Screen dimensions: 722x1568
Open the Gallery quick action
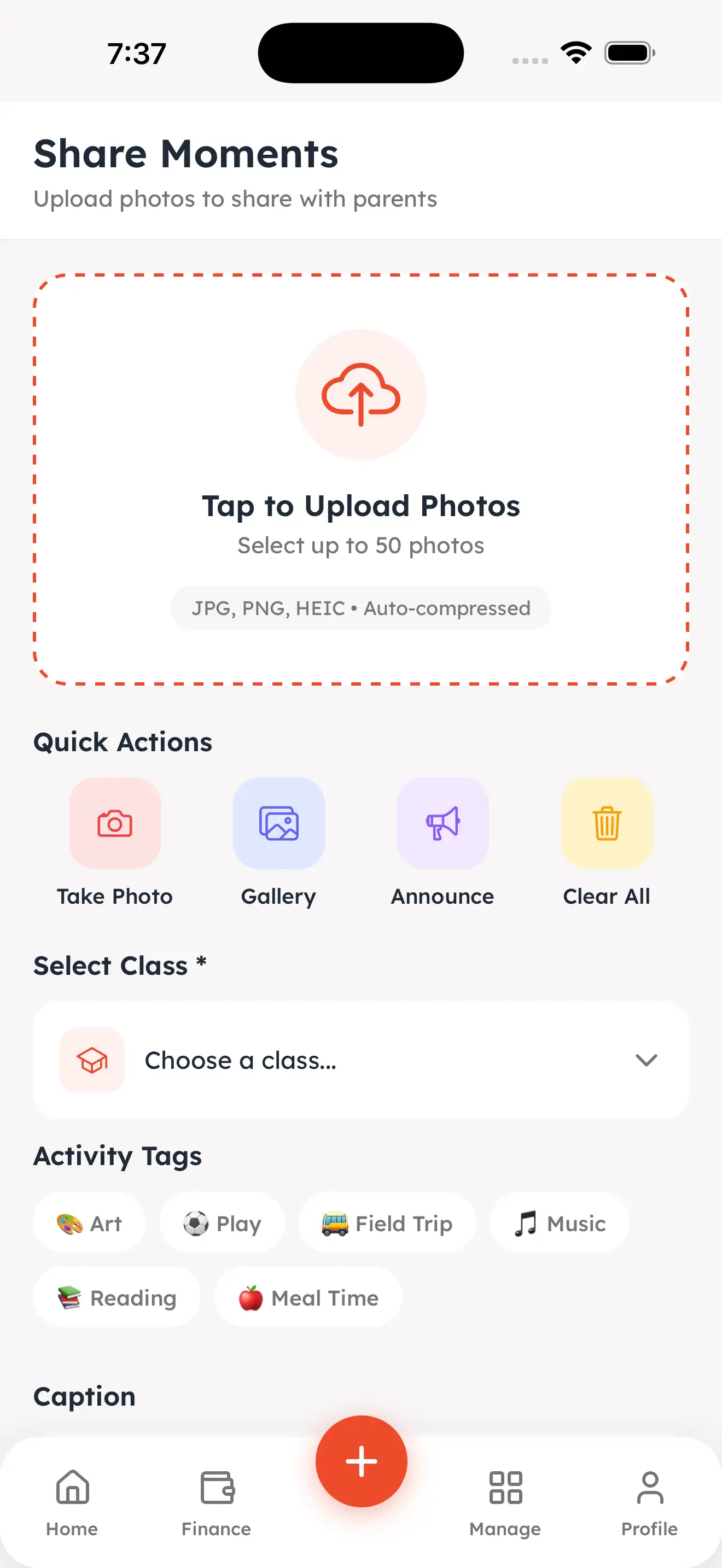click(x=279, y=823)
